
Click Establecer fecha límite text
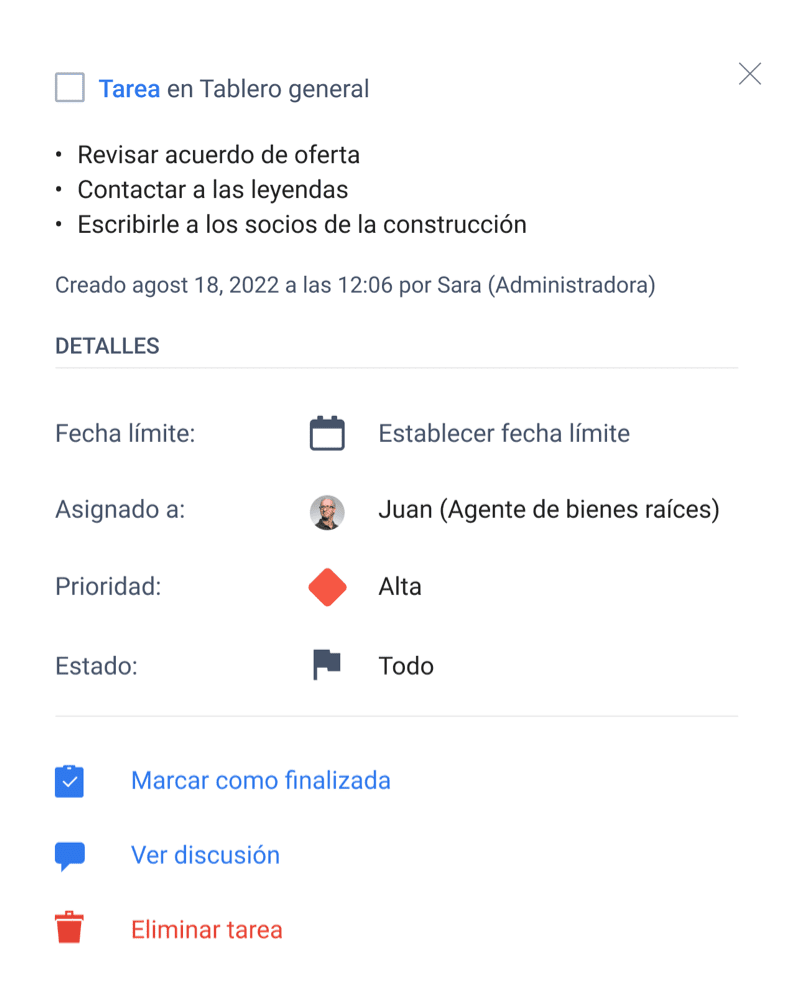pos(504,432)
